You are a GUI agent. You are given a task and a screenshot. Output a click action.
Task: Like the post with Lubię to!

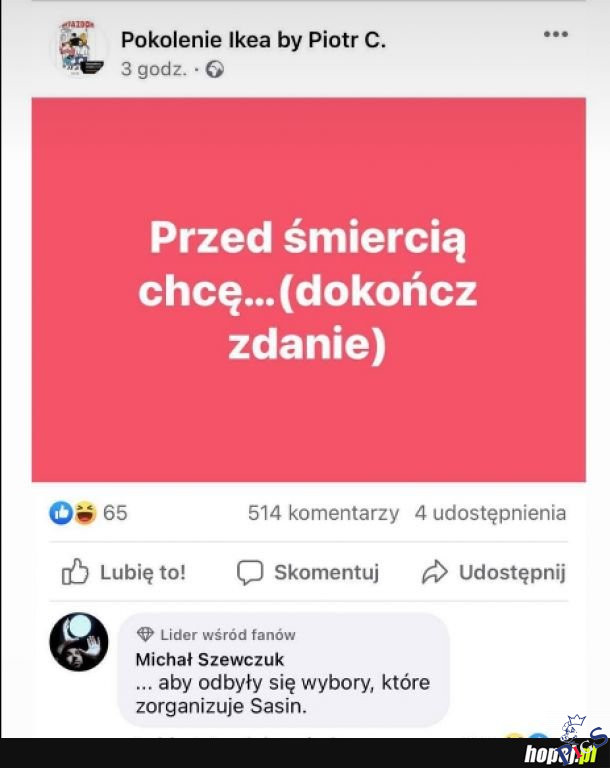coord(124,572)
